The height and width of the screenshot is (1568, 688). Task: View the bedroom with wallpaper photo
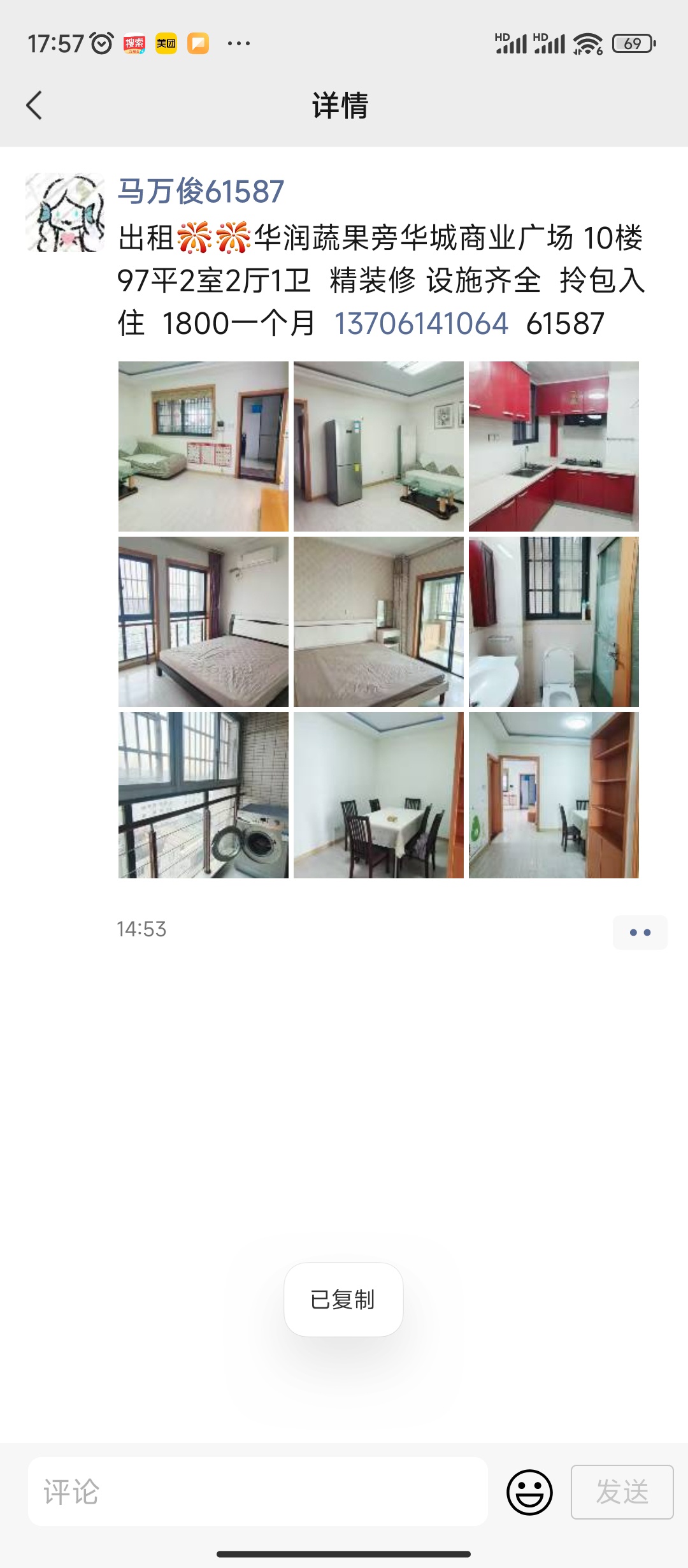(378, 621)
